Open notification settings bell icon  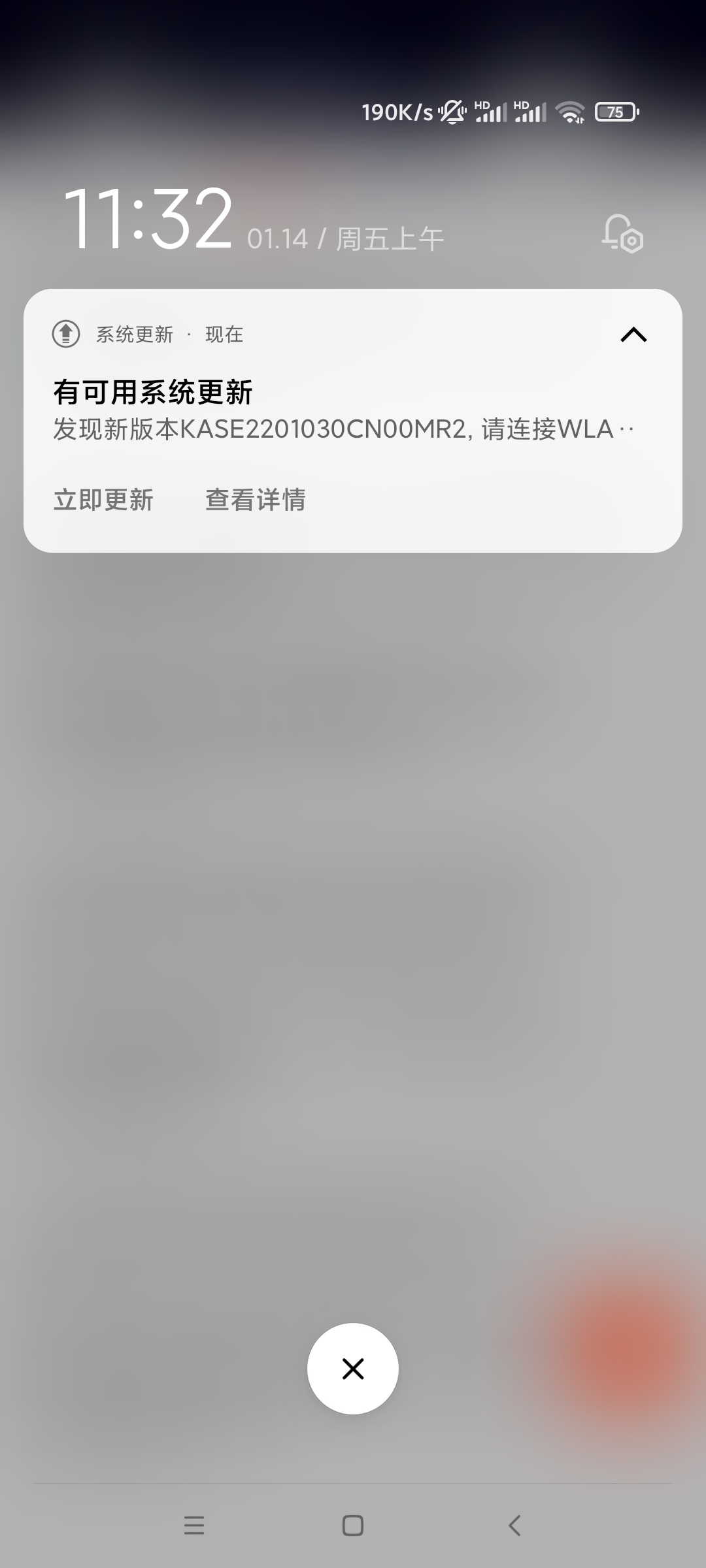tap(622, 234)
